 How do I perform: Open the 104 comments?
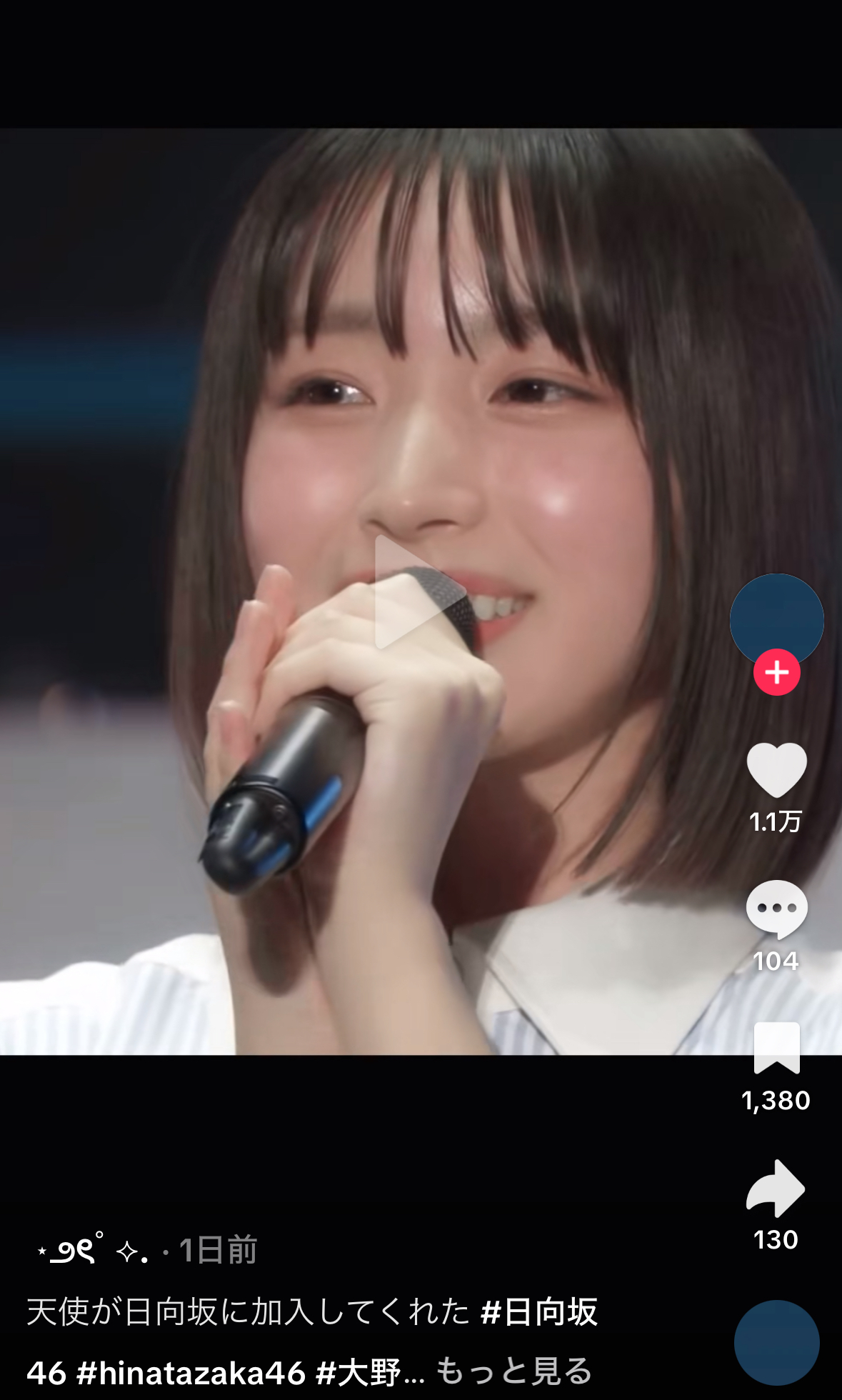776,909
